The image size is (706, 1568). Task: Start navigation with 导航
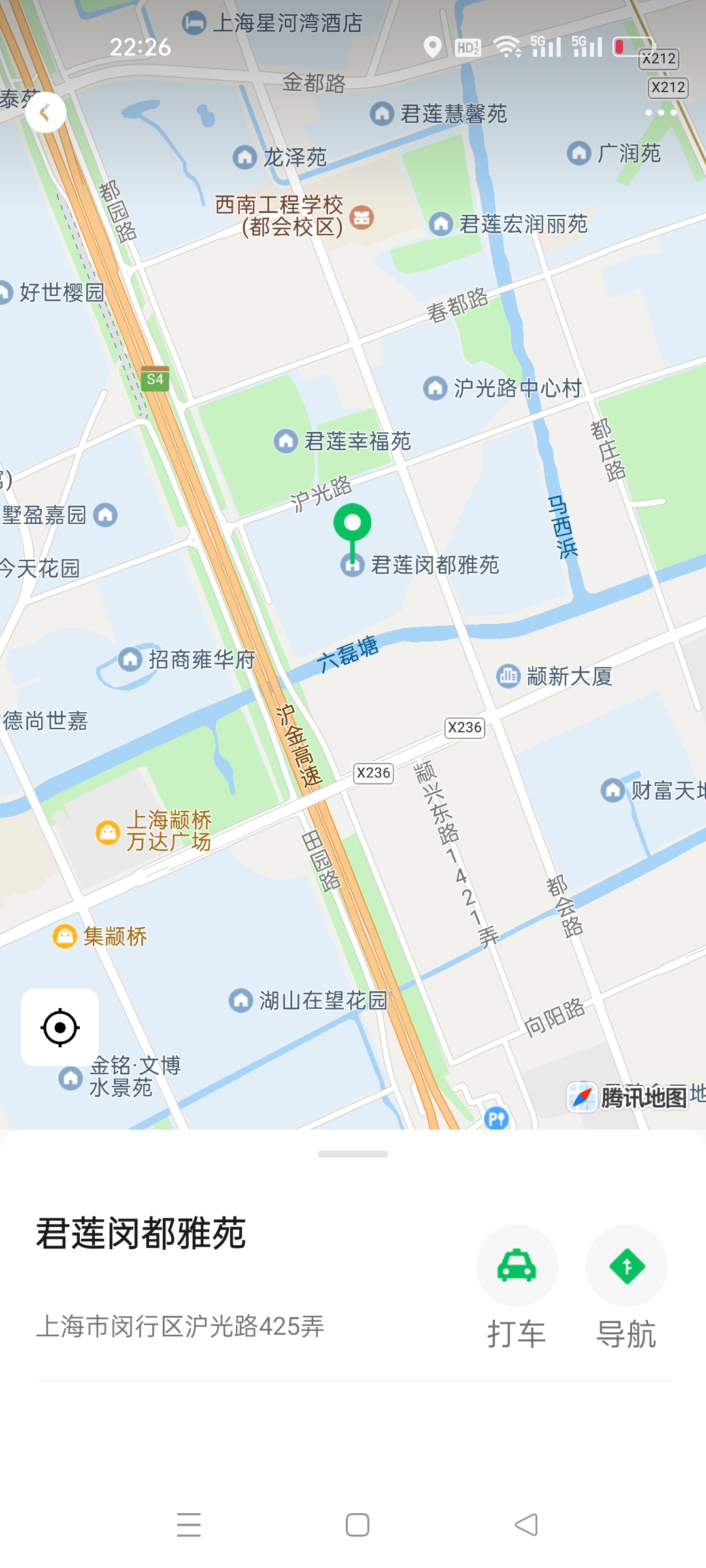(x=626, y=1266)
